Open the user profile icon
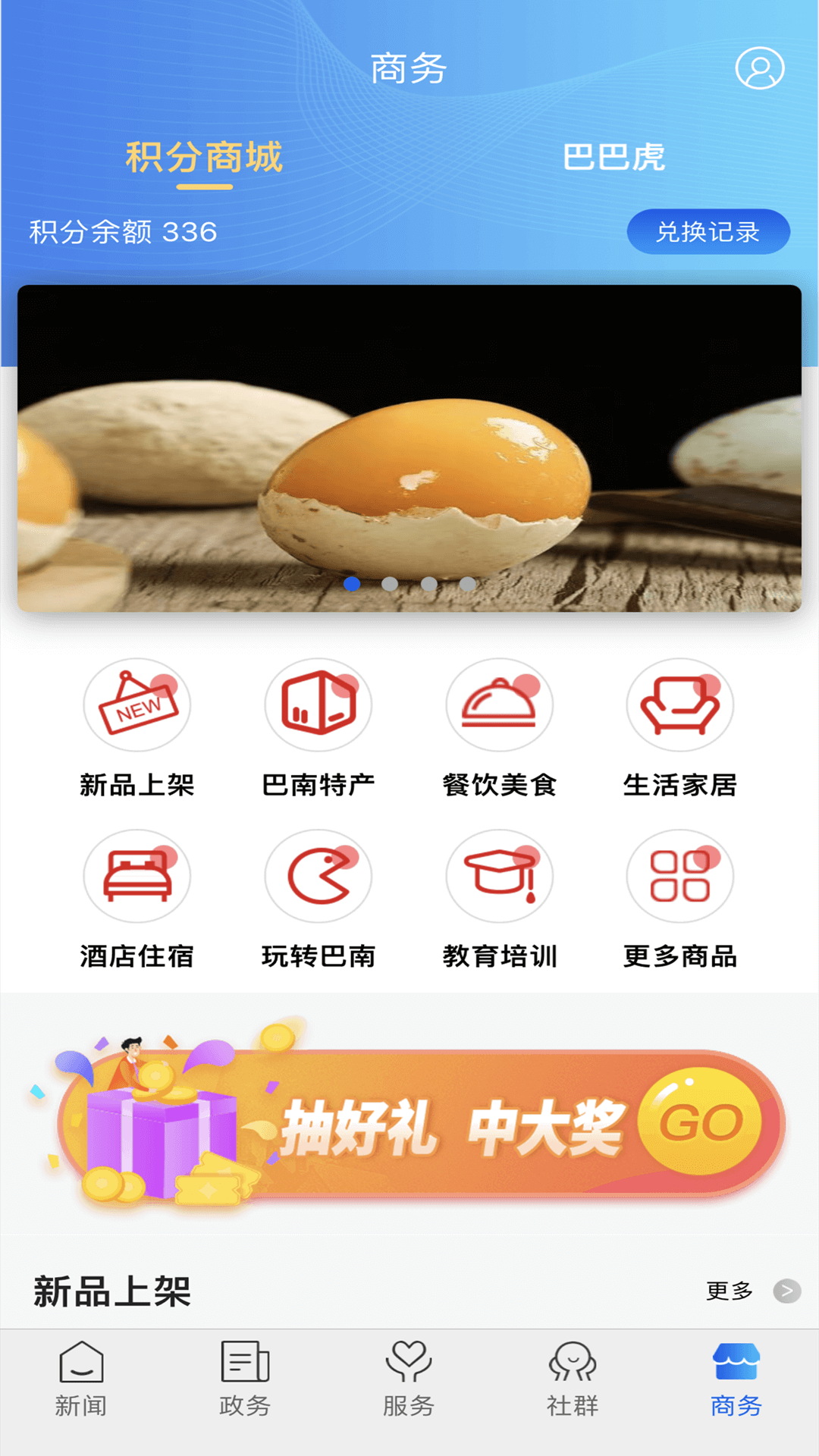Screen dimensions: 819x1456 coord(761,68)
